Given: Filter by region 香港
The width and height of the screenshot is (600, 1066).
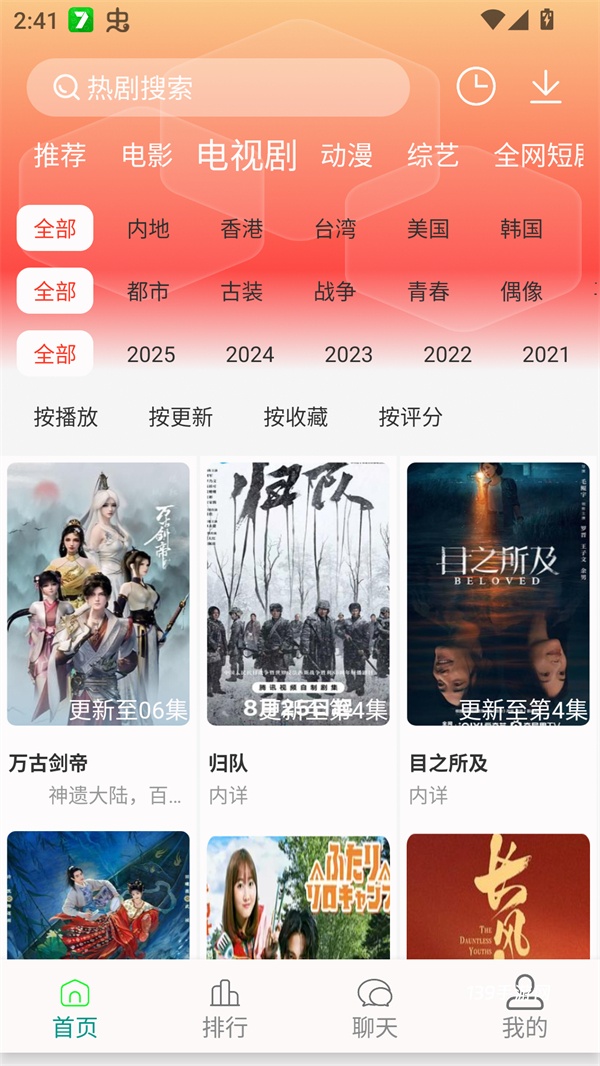Looking at the screenshot, I should 242,229.
